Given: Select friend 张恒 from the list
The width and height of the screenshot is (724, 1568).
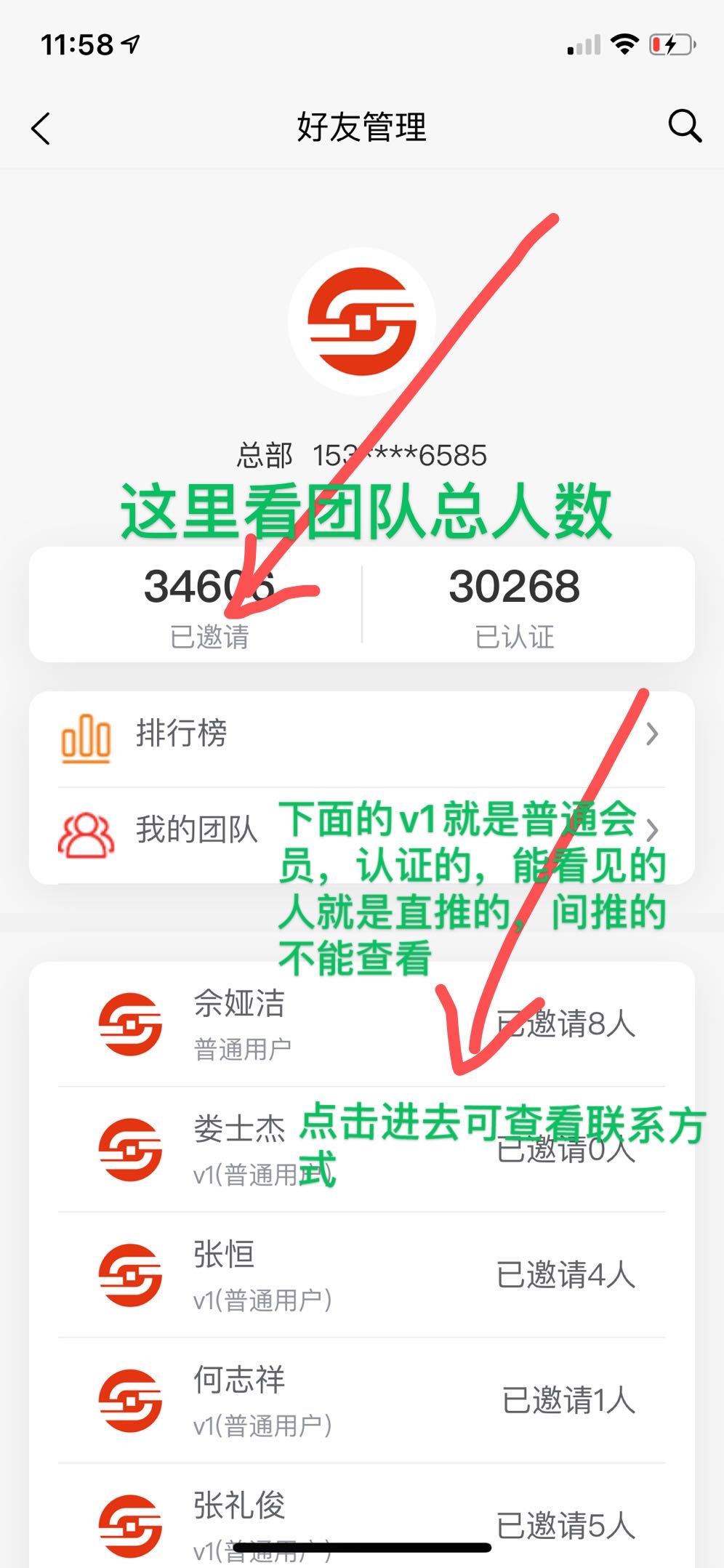Looking at the screenshot, I should 361,1275.
